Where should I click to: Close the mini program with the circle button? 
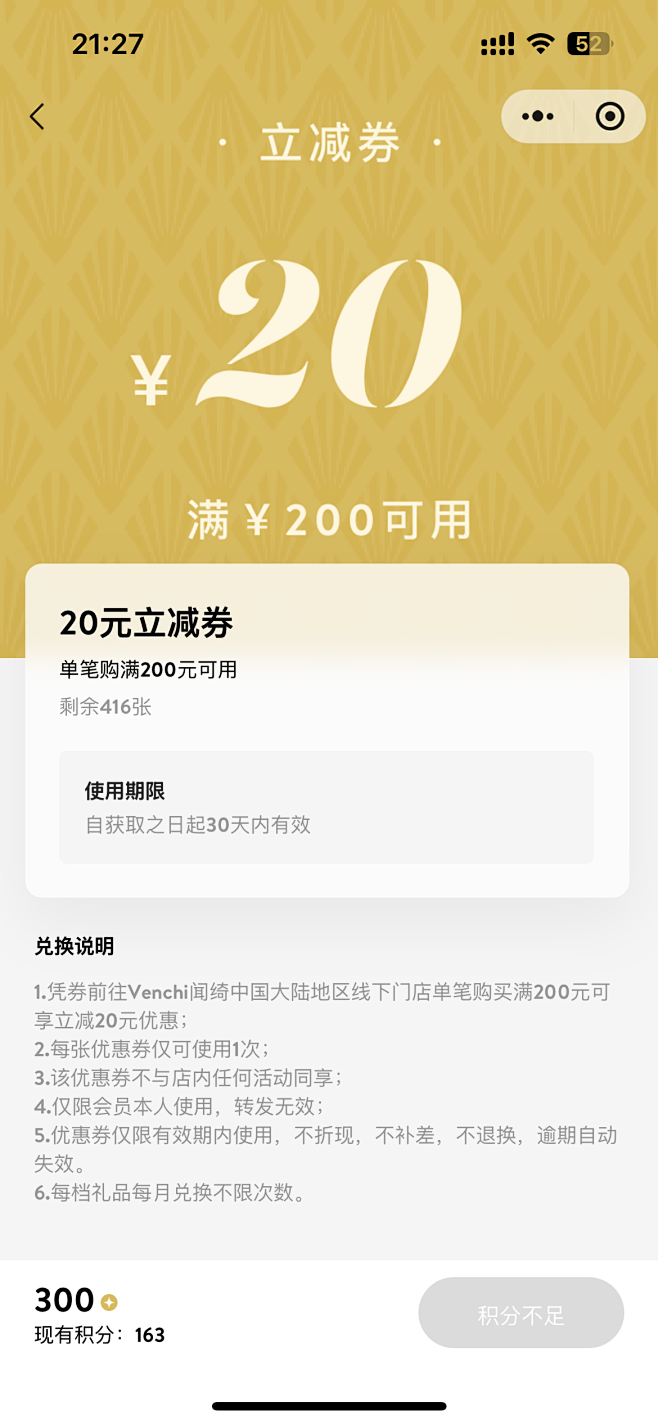click(610, 117)
